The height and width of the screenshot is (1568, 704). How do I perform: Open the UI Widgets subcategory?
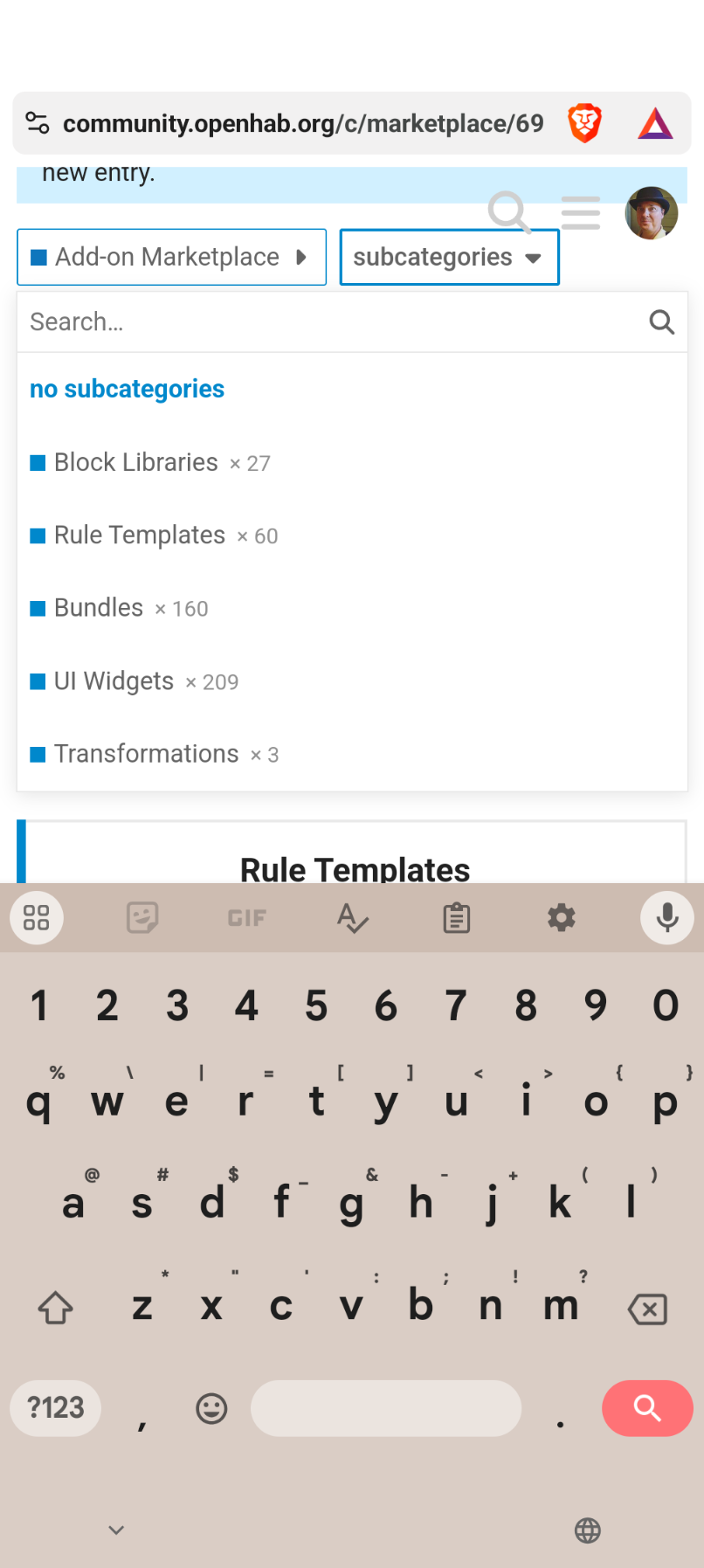tap(114, 680)
